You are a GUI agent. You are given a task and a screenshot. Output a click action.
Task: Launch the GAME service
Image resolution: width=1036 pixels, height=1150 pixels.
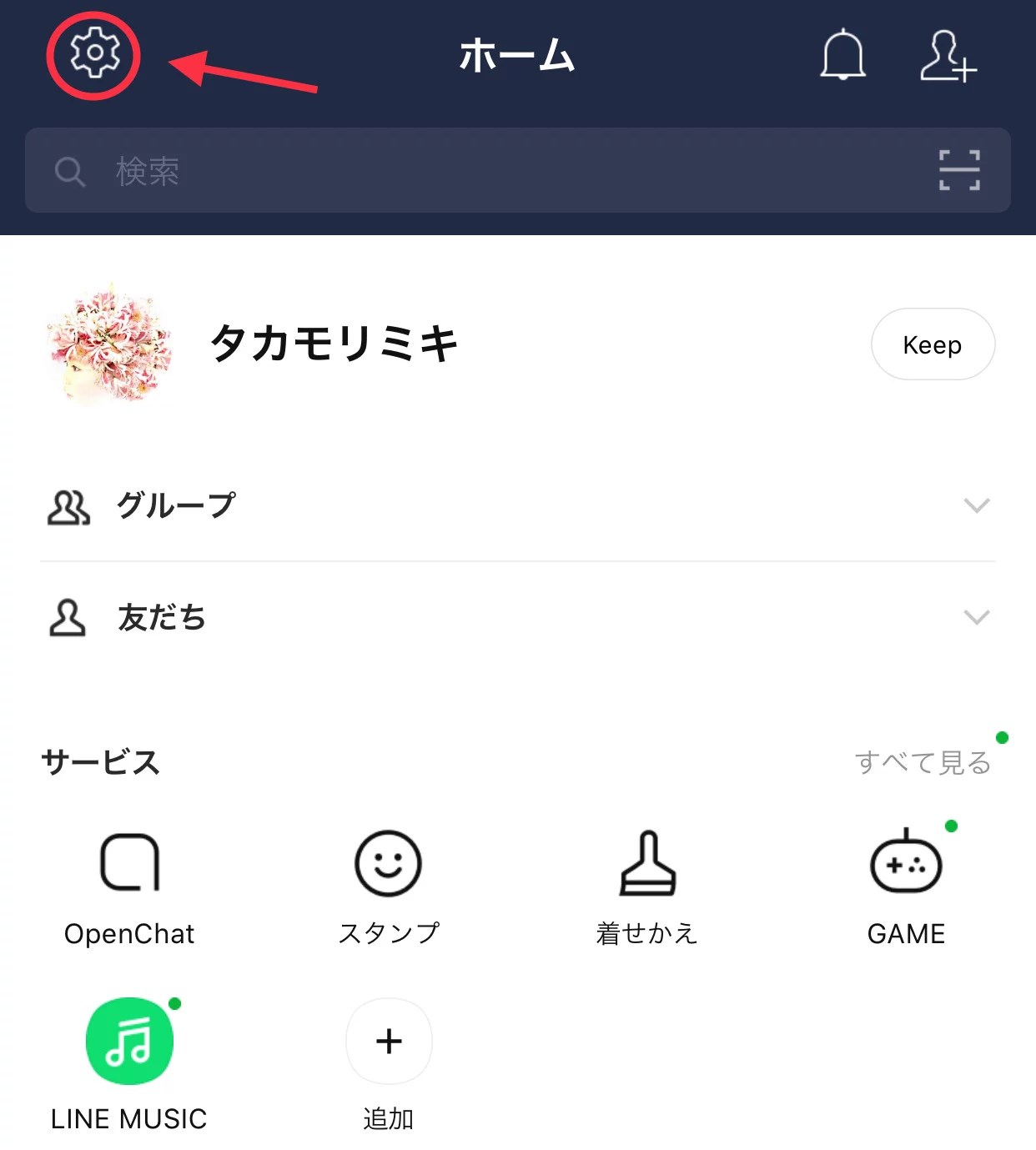906,886
